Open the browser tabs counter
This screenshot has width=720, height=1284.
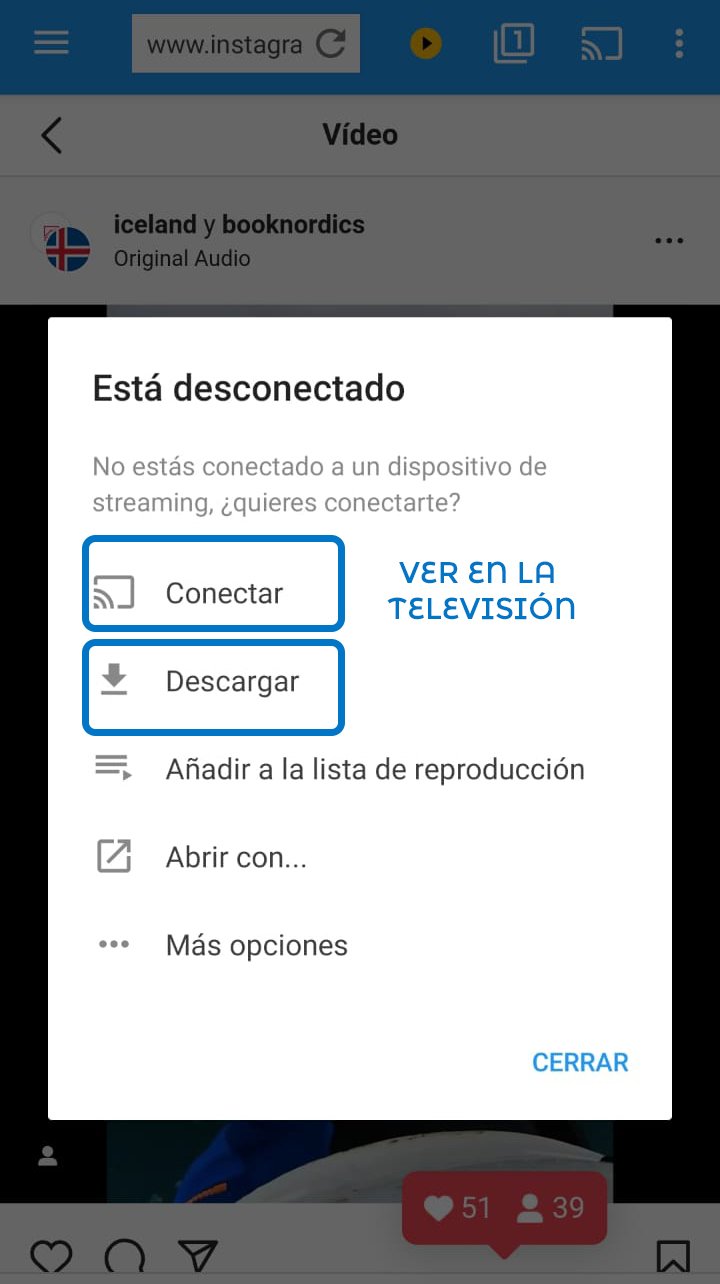(x=513, y=44)
